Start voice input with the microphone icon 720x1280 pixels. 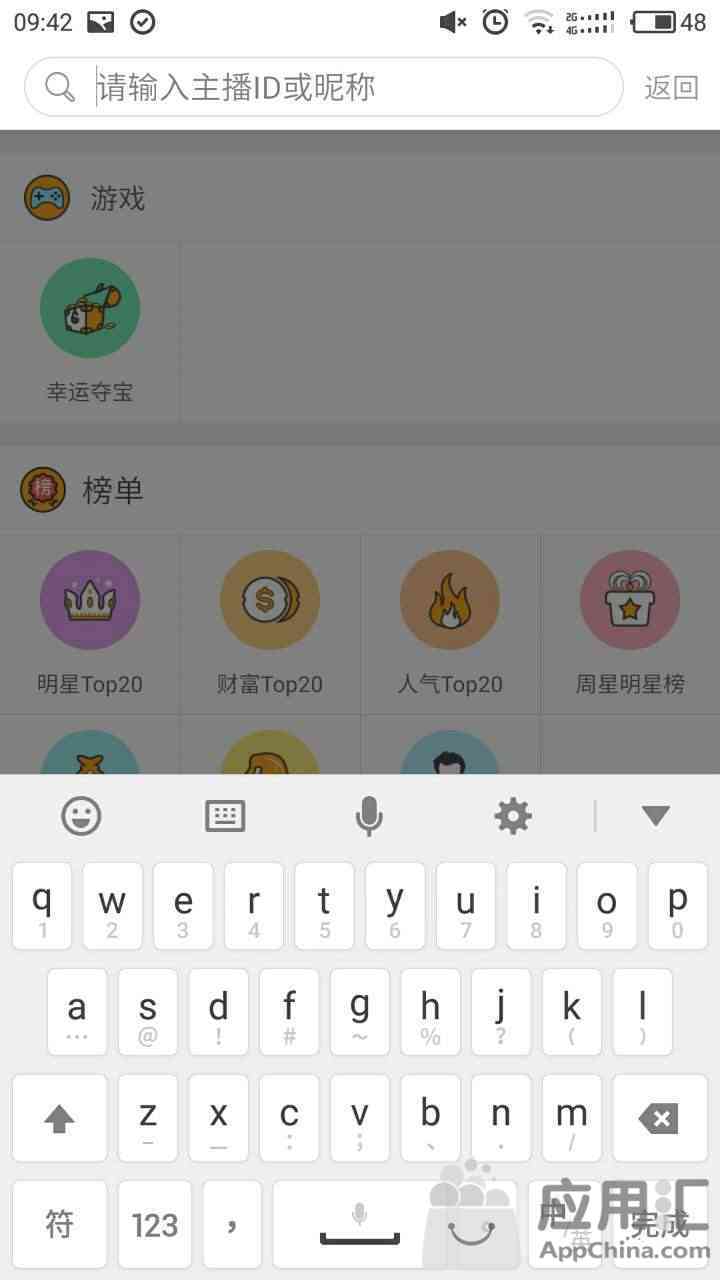pos(369,816)
